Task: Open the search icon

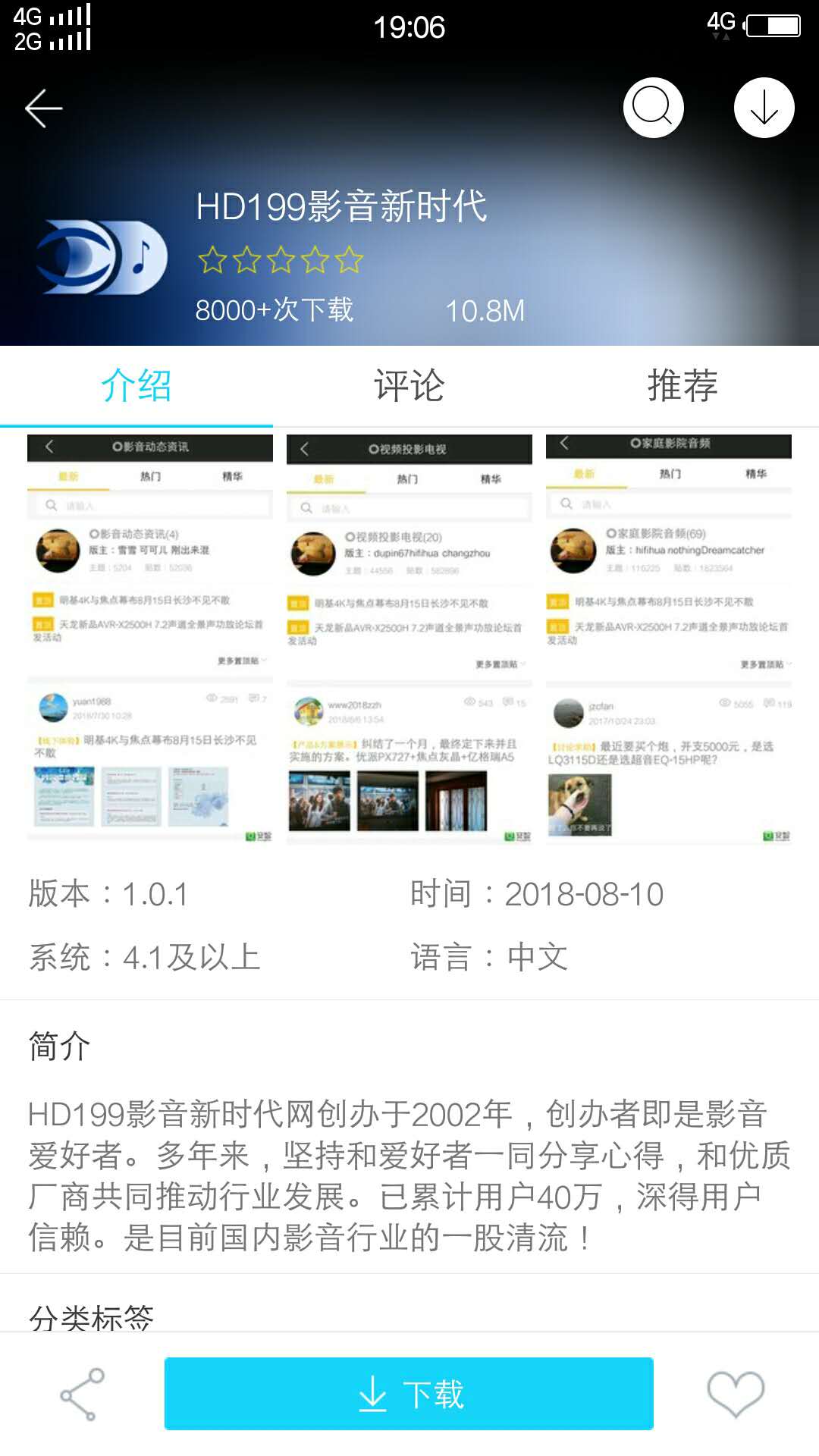Action: click(652, 107)
